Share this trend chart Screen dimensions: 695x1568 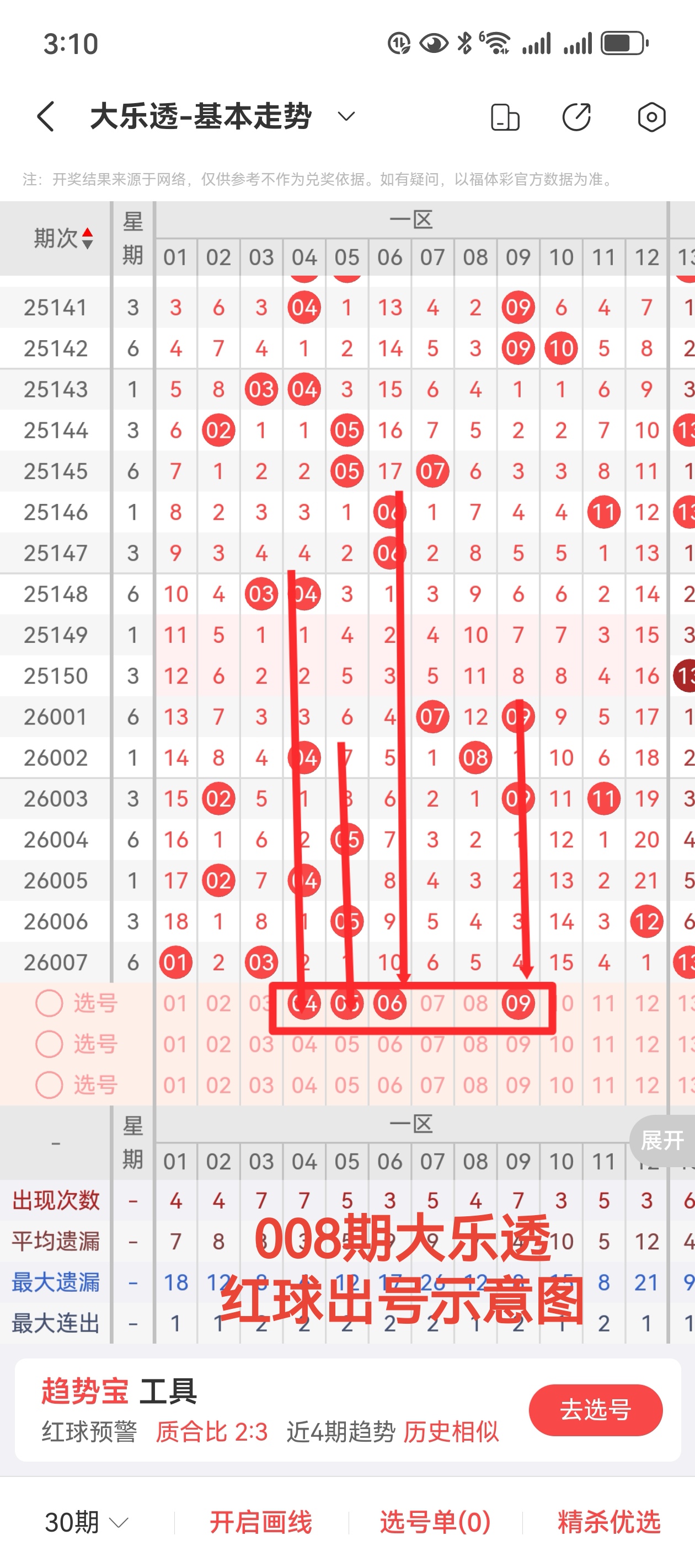point(576,117)
